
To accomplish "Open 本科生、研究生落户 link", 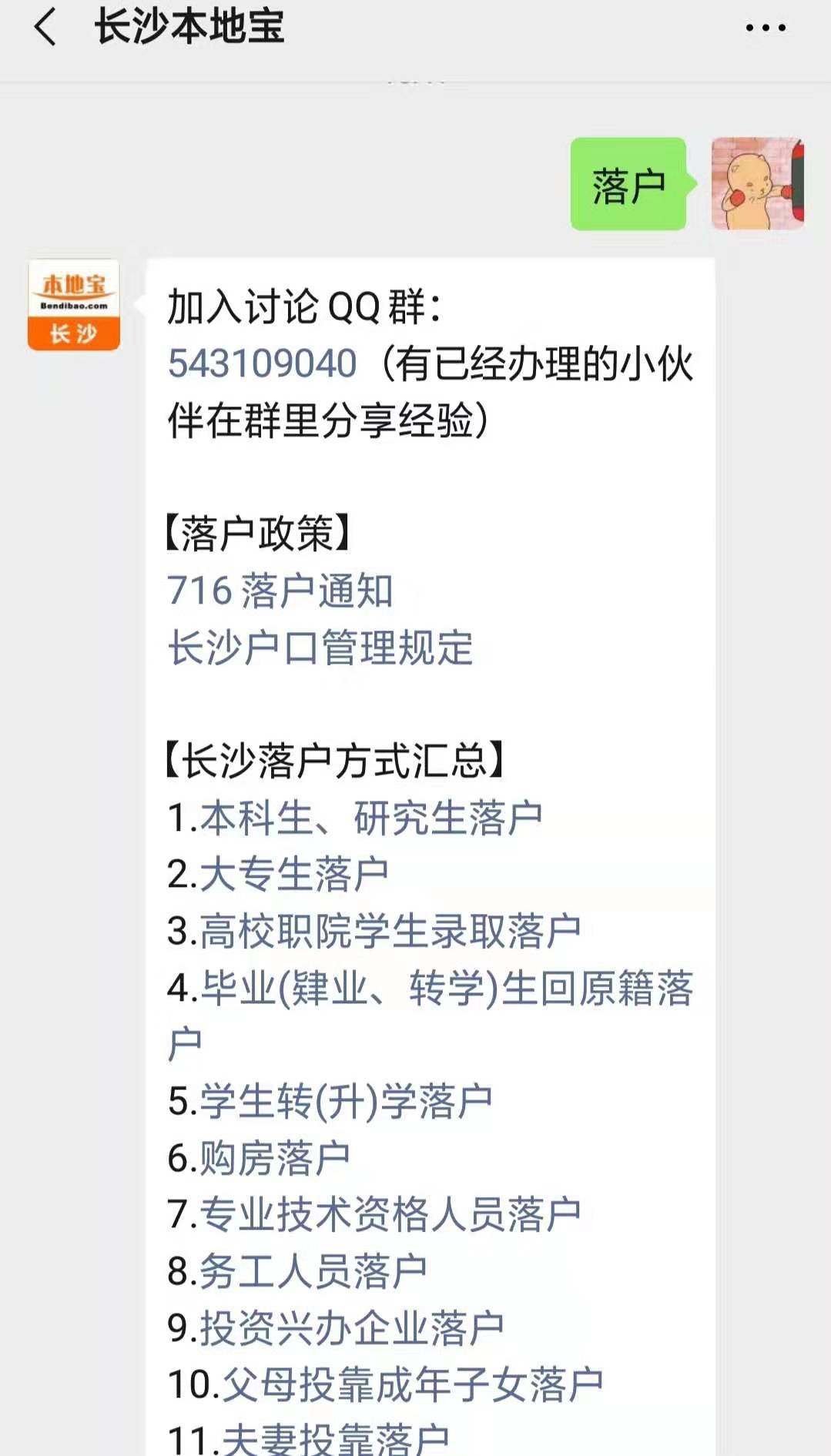I will point(371,818).
